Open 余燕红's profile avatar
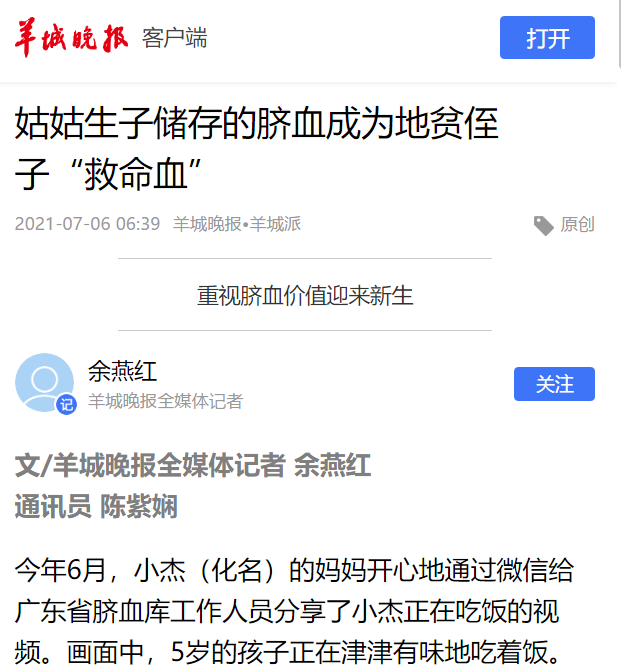Viewport: 621px width, 671px height. [45, 383]
